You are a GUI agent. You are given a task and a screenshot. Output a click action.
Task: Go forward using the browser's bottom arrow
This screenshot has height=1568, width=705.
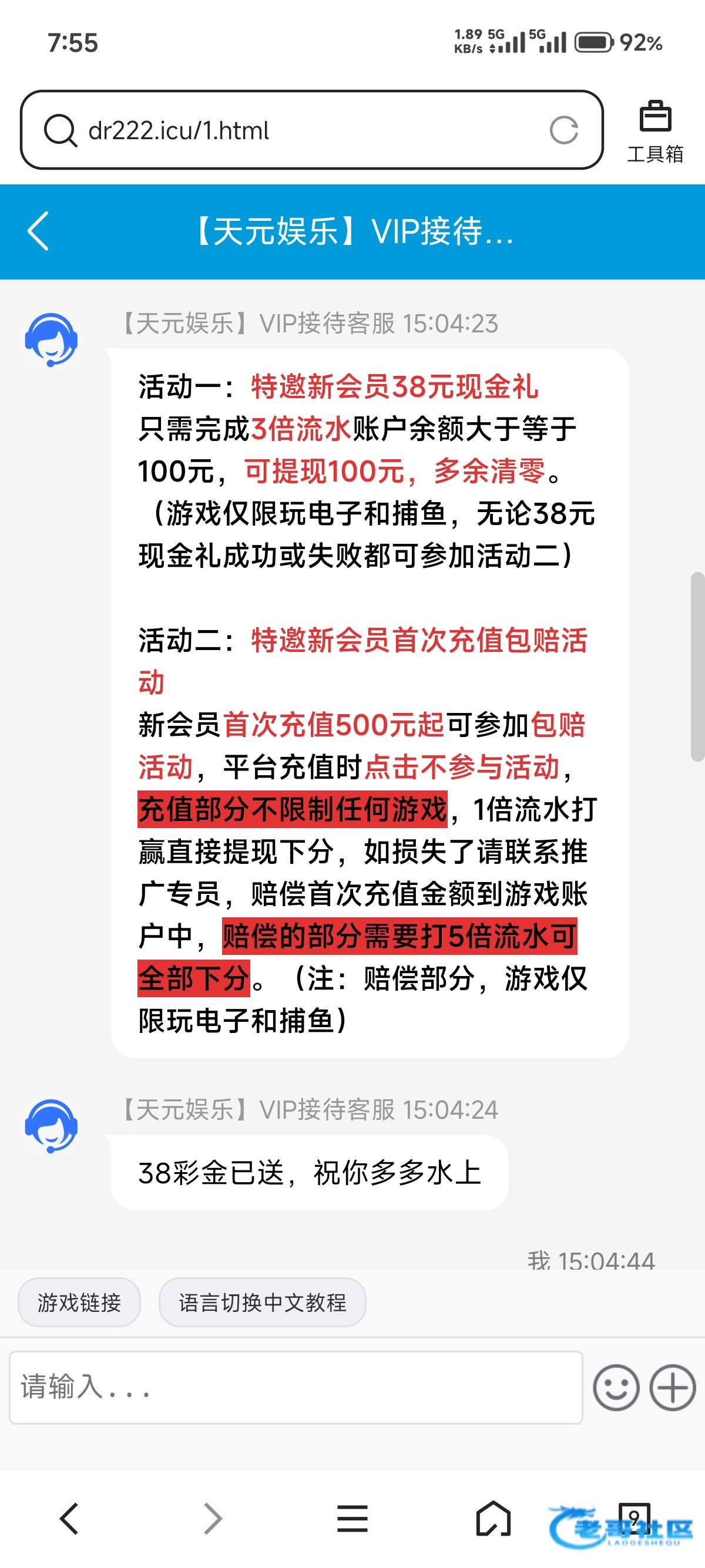pos(212,1518)
